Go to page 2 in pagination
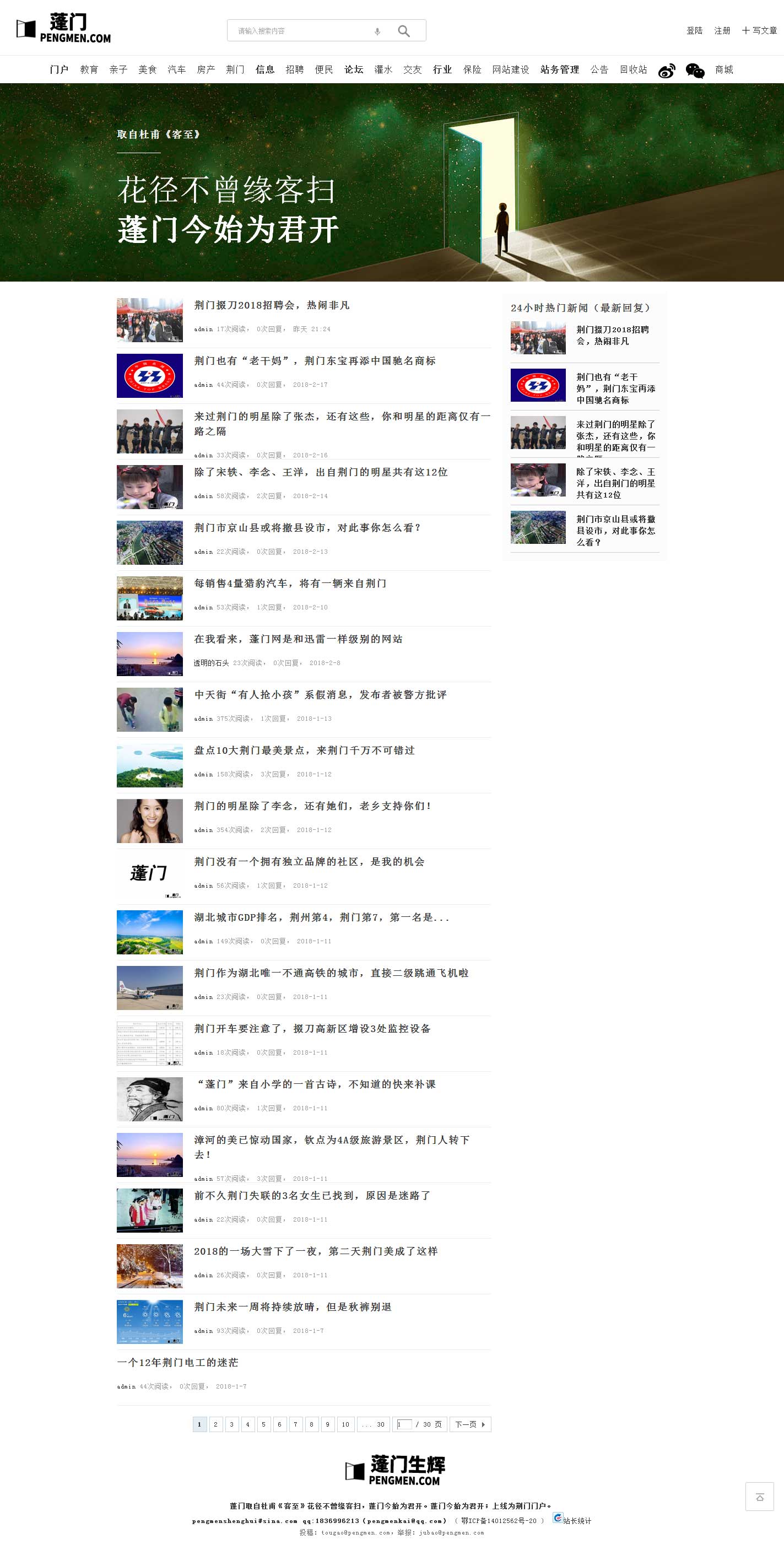 216,1424
